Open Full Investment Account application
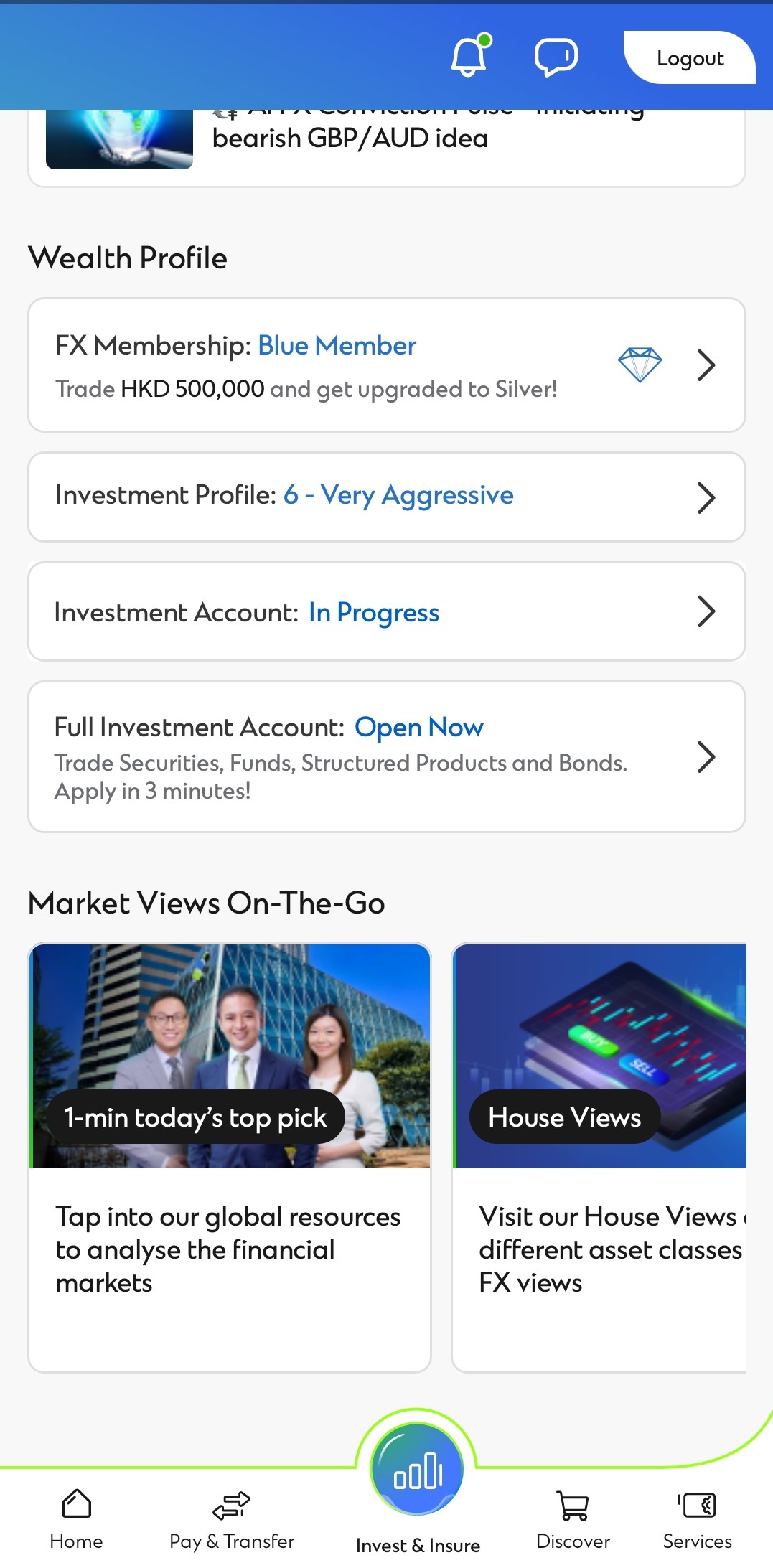The width and height of the screenshot is (773, 1568). [386, 757]
